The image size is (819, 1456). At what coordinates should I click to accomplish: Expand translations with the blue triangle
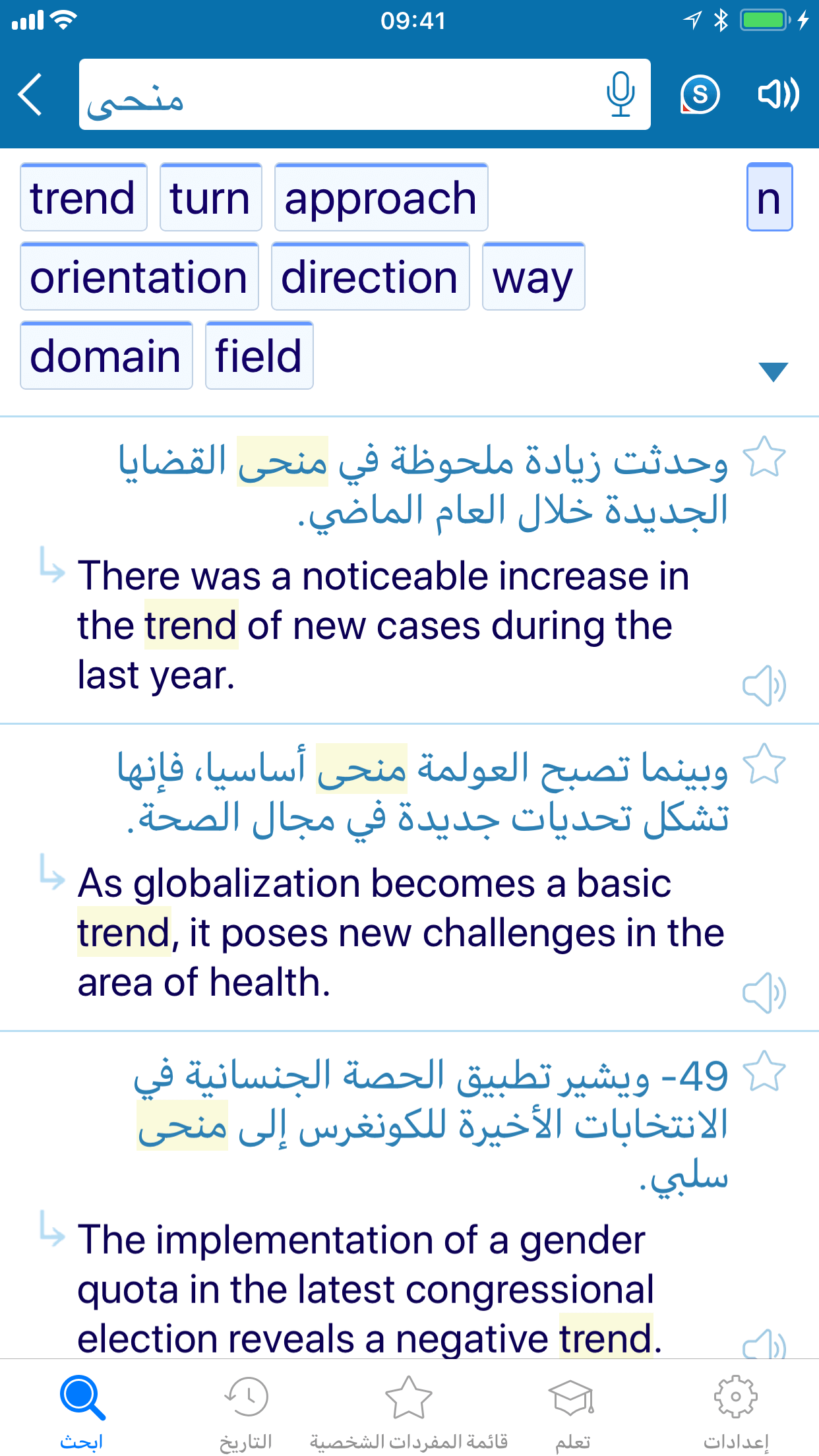[x=772, y=371]
